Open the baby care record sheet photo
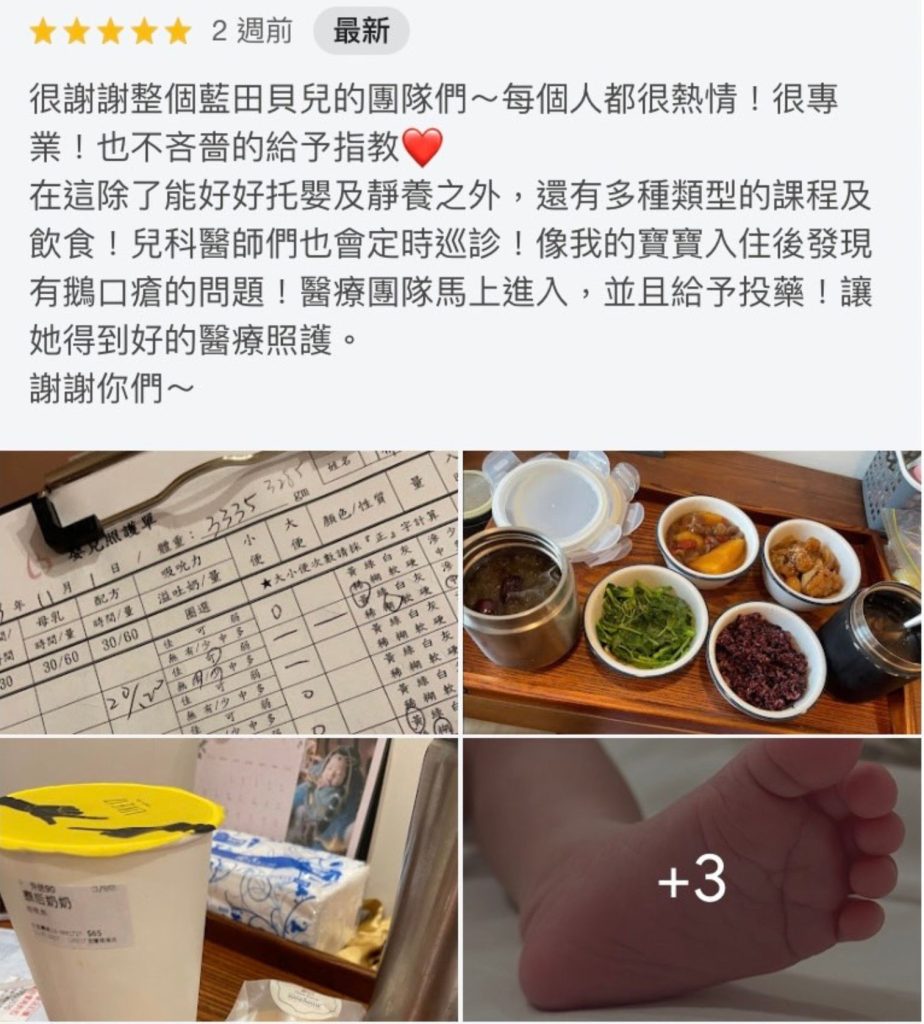The width and height of the screenshot is (924, 1024). coord(228,592)
